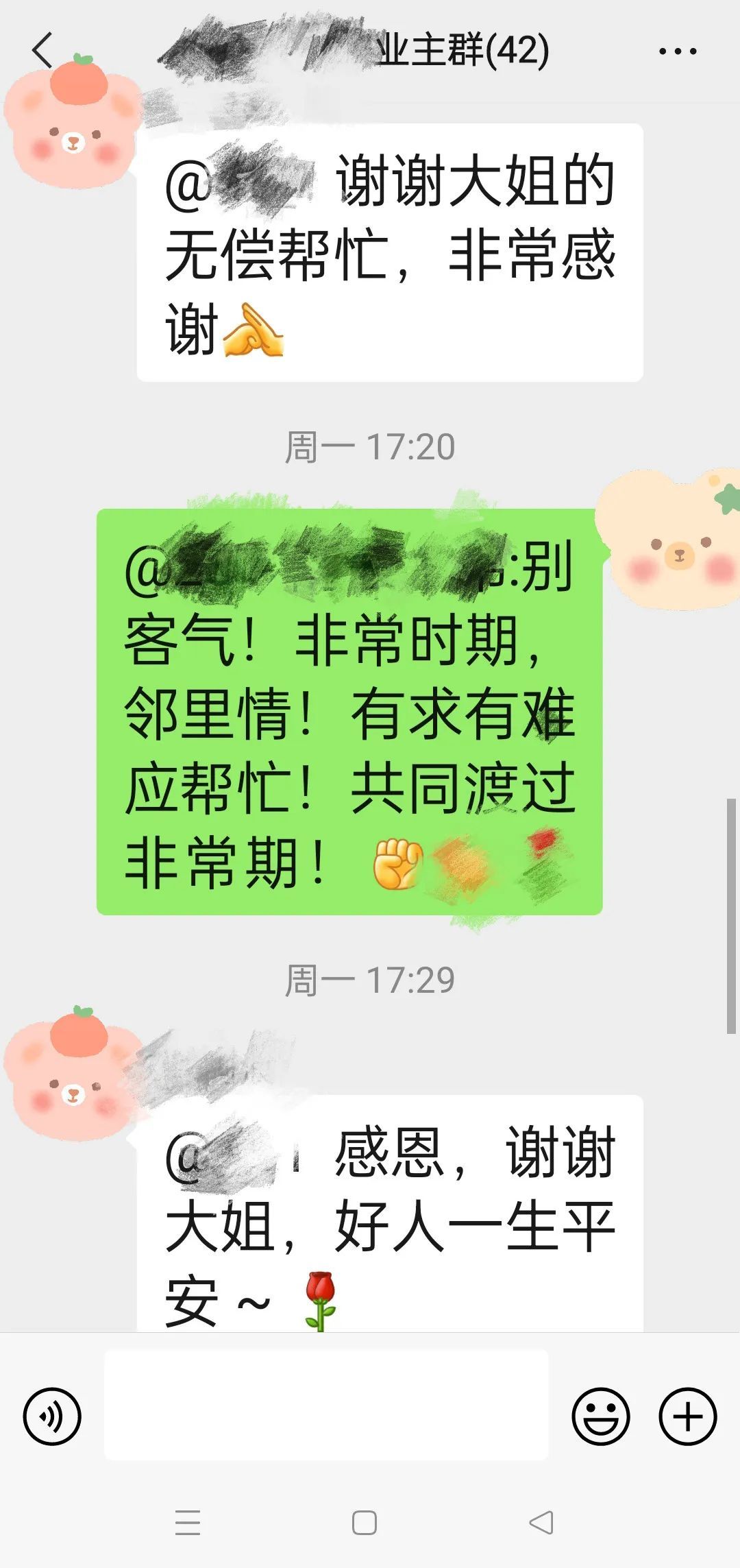This screenshot has height=1568, width=740.
Task: Tap the message text field
Action: click(326, 1404)
